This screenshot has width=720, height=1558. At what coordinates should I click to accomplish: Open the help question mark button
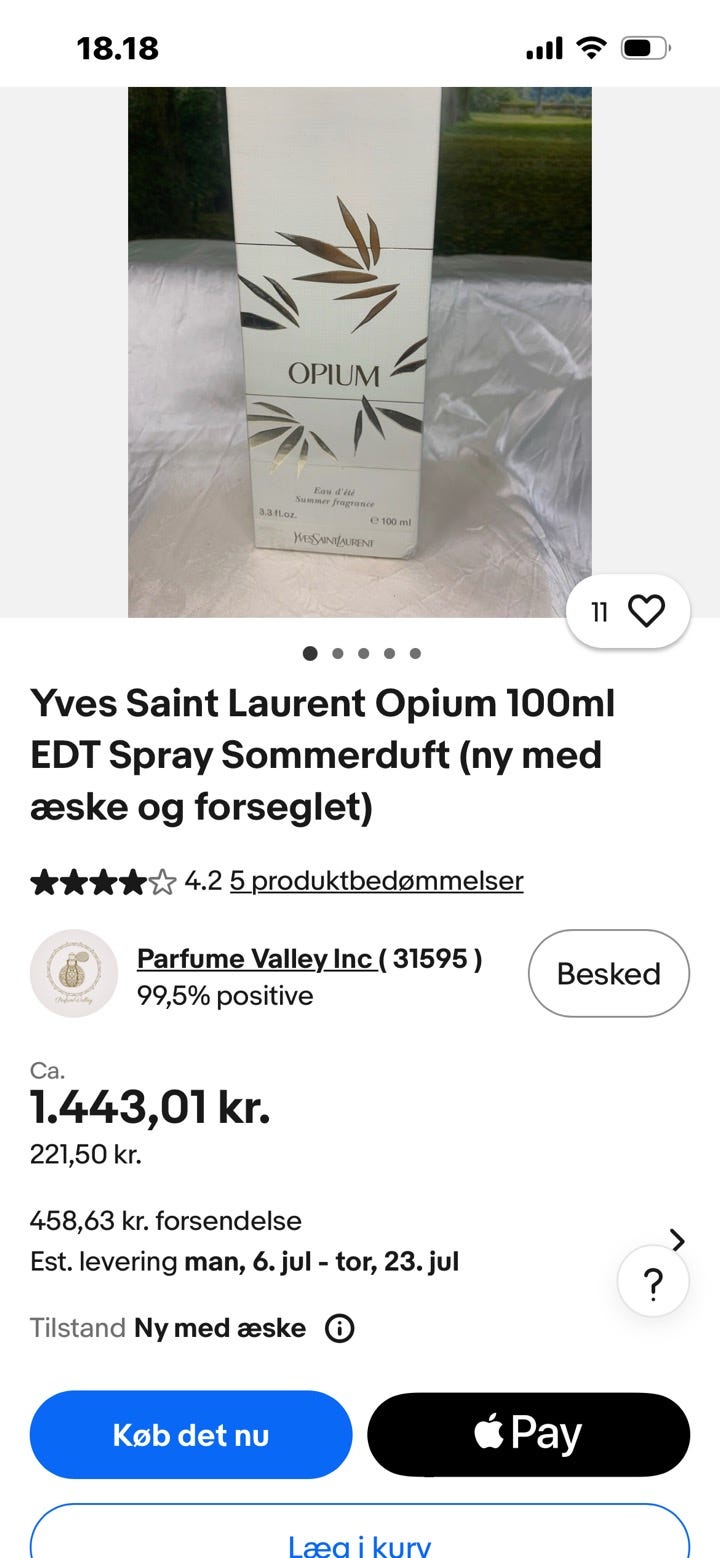(x=653, y=1281)
